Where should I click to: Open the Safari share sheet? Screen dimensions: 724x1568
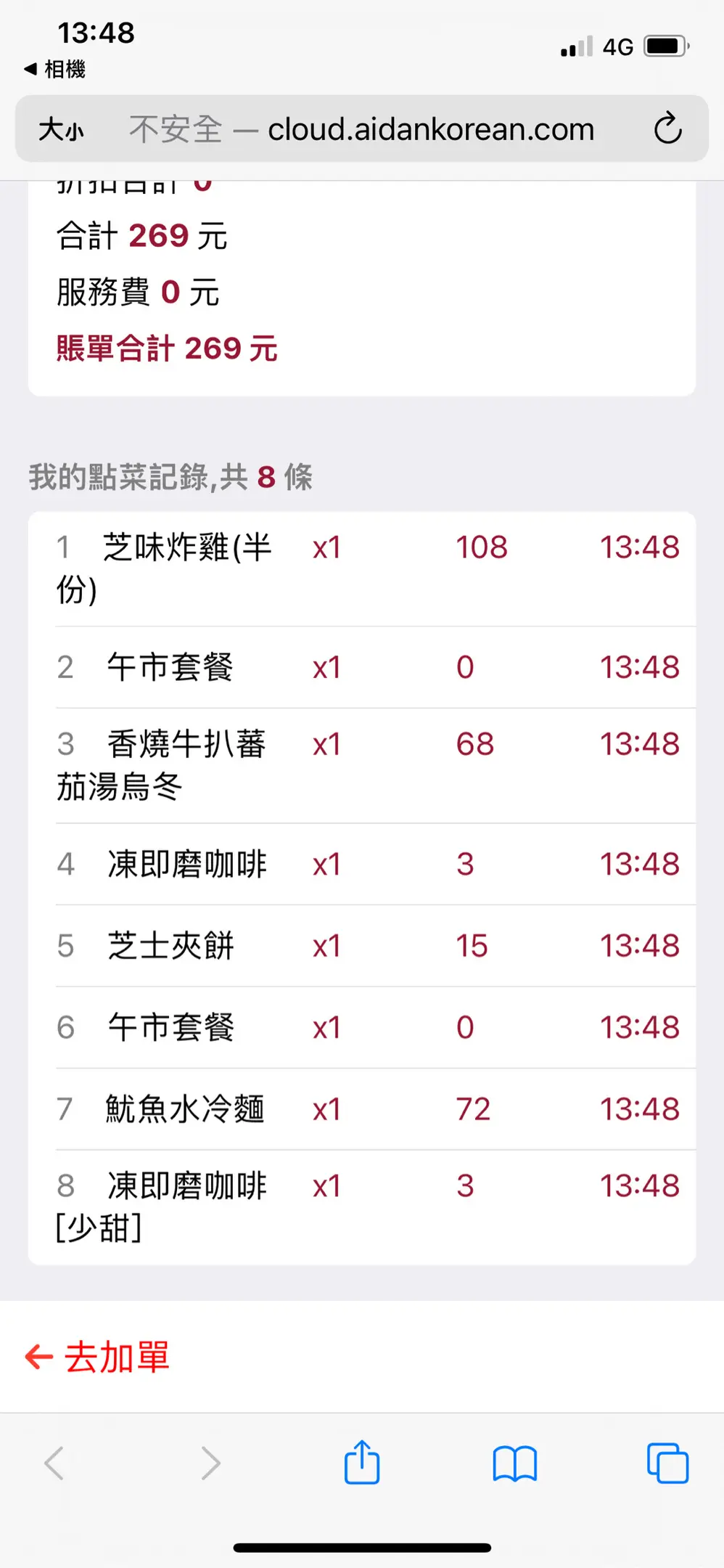(x=362, y=1462)
